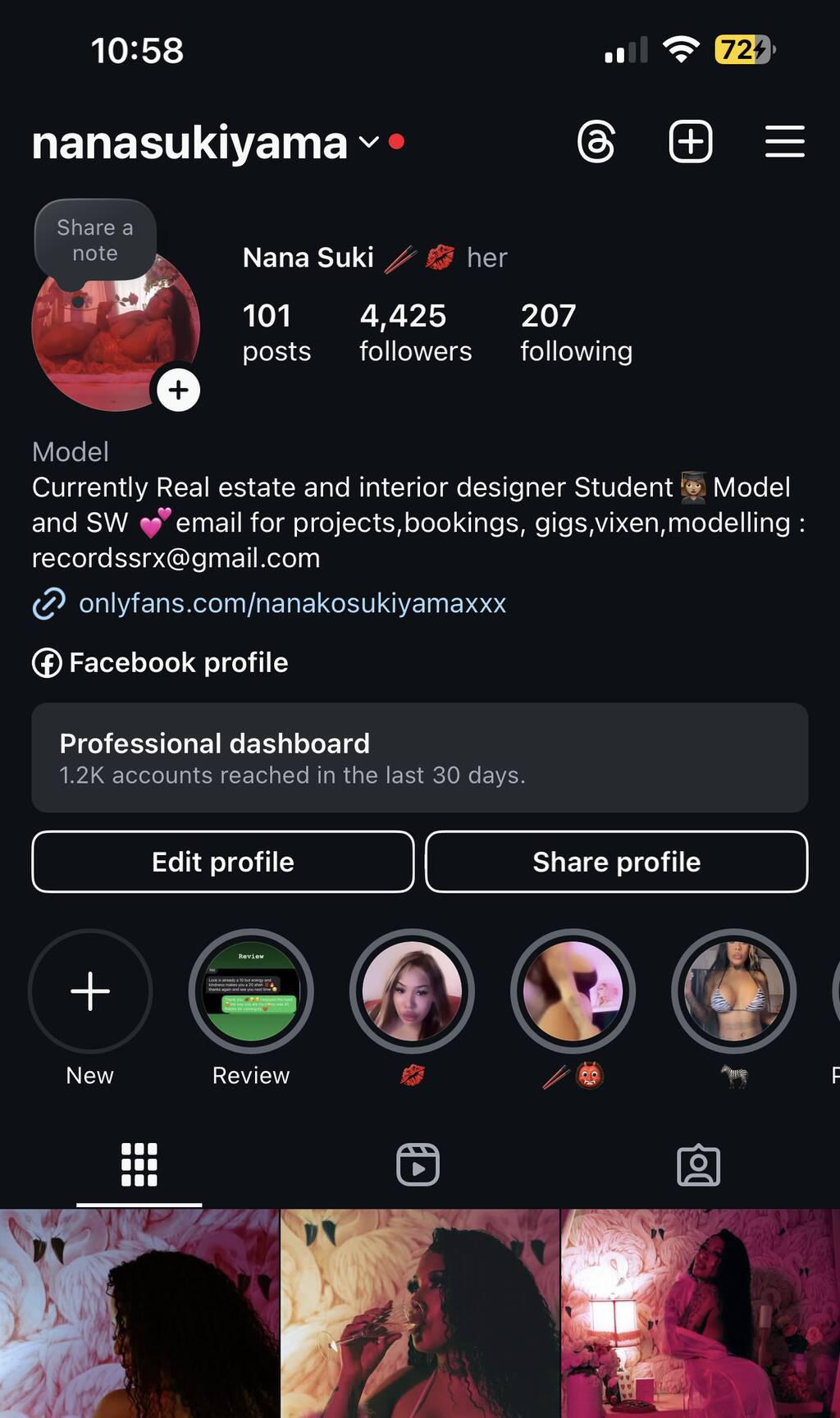Switch to the Reels tab

[418, 1164]
